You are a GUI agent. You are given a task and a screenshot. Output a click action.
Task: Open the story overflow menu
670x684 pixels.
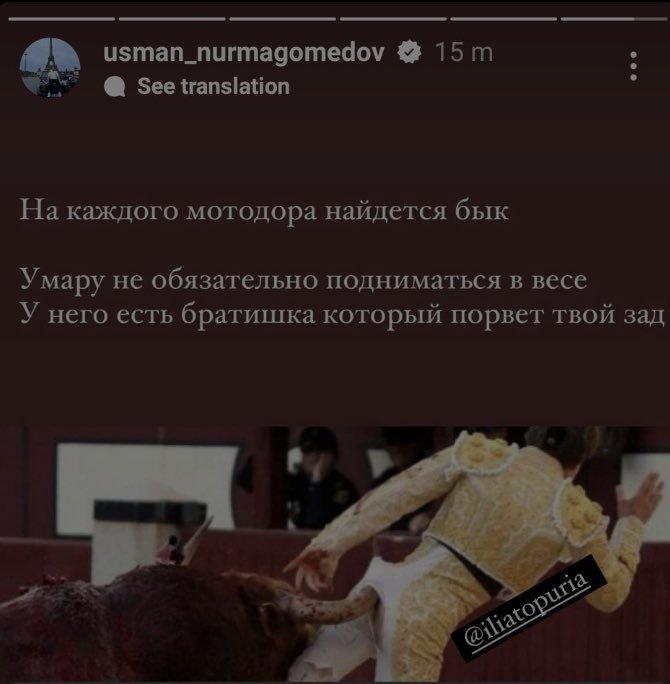[634, 66]
